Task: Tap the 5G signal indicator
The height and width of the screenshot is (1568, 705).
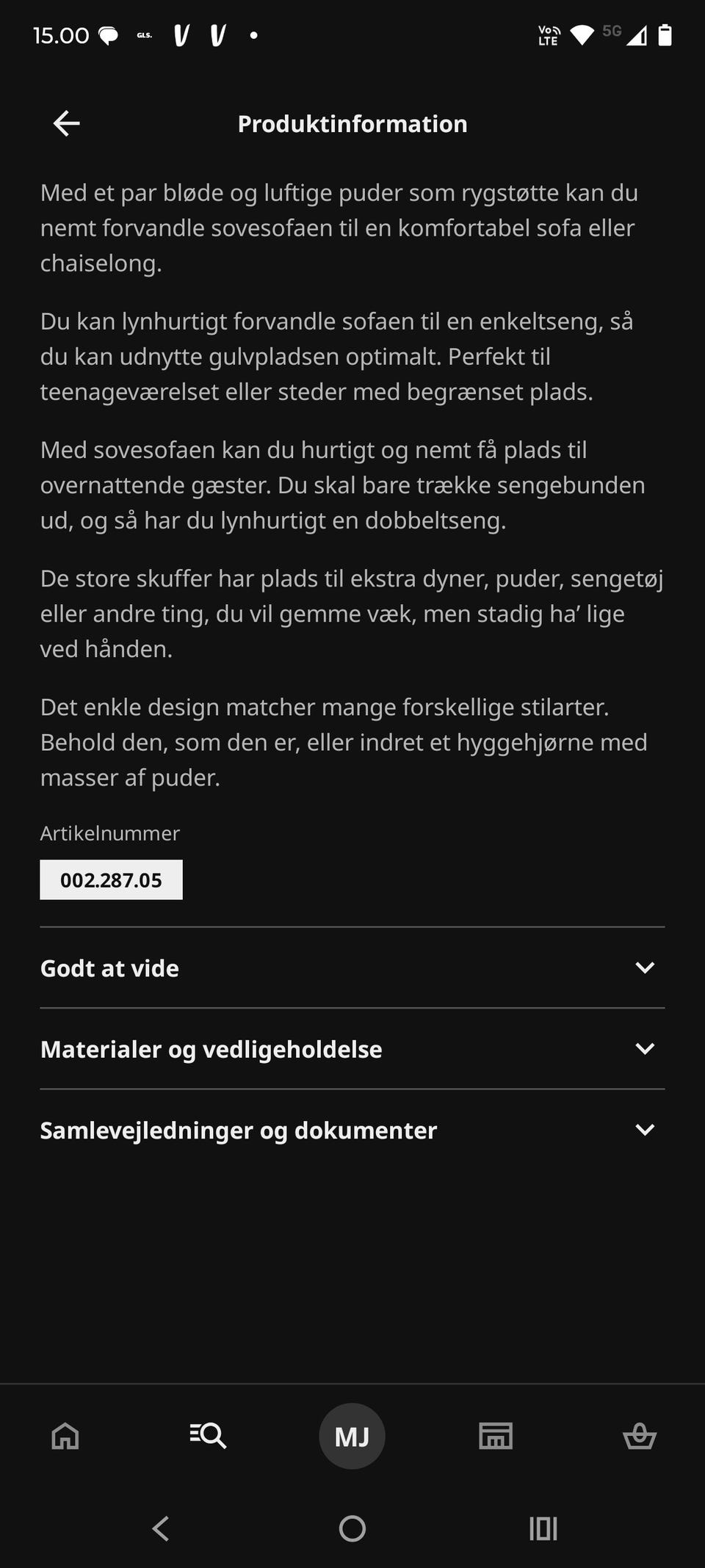Action: coord(612,31)
